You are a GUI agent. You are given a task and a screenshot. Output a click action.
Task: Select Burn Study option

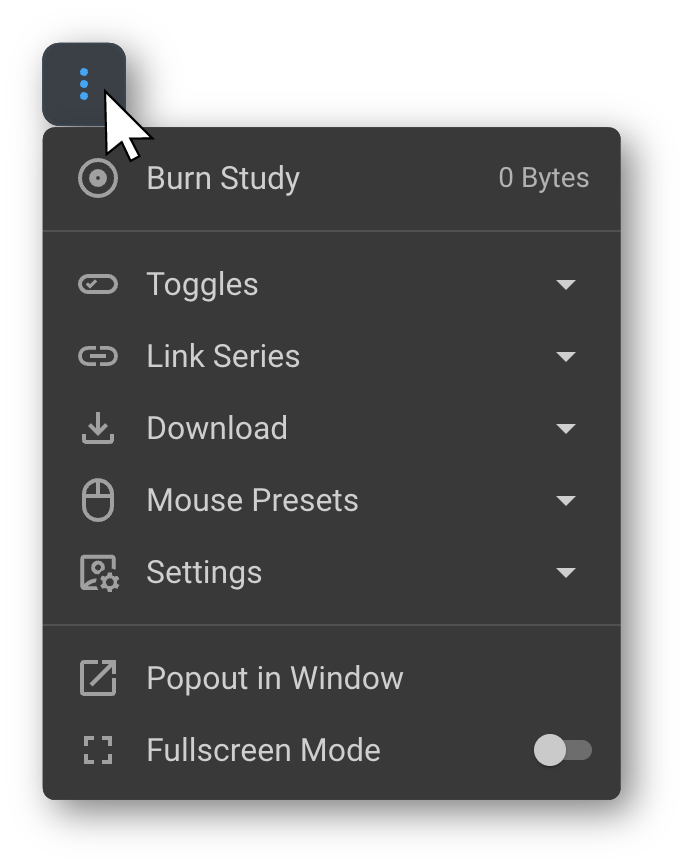223,179
